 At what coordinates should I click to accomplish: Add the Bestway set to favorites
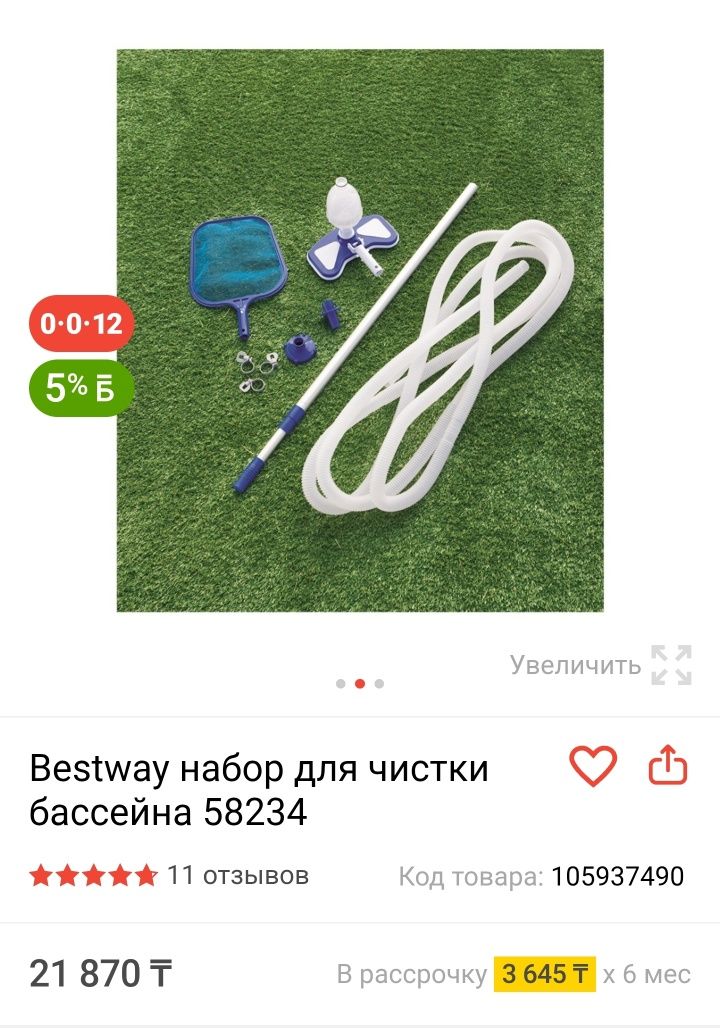point(593,767)
